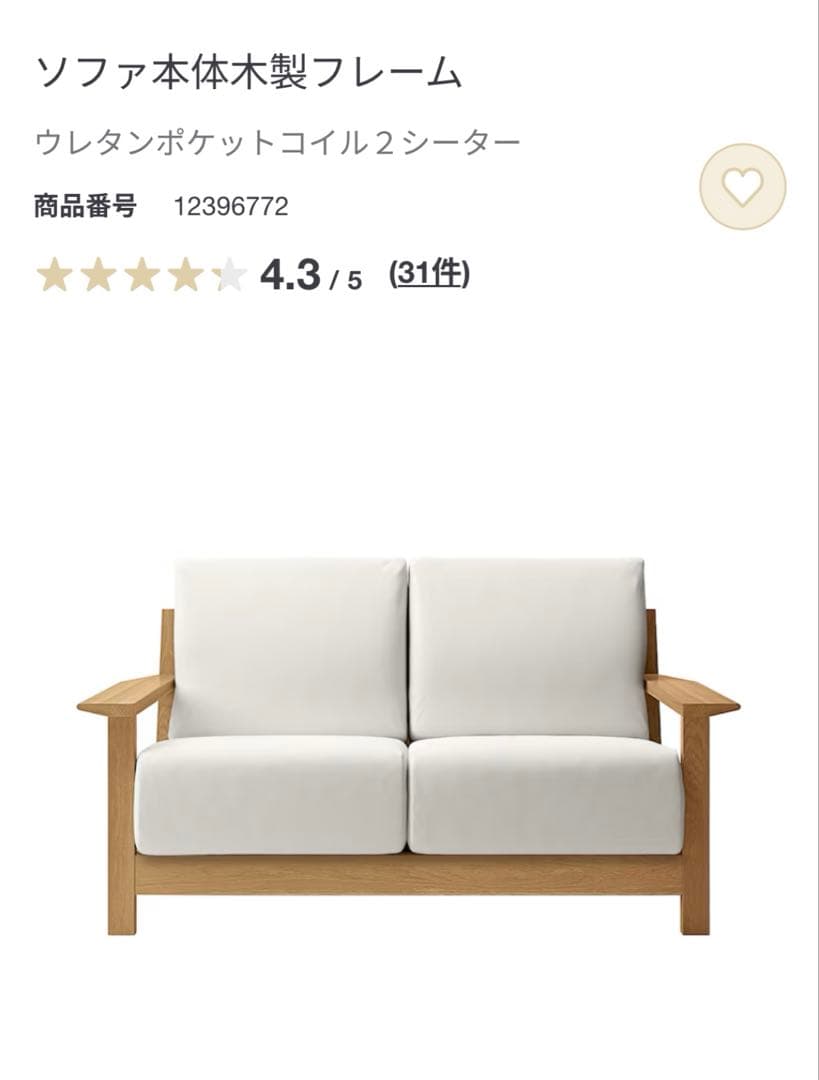The height and width of the screenshot is (1080, 819).
Task: Click the left backrest cushion of the sofa
Action: 290,640
